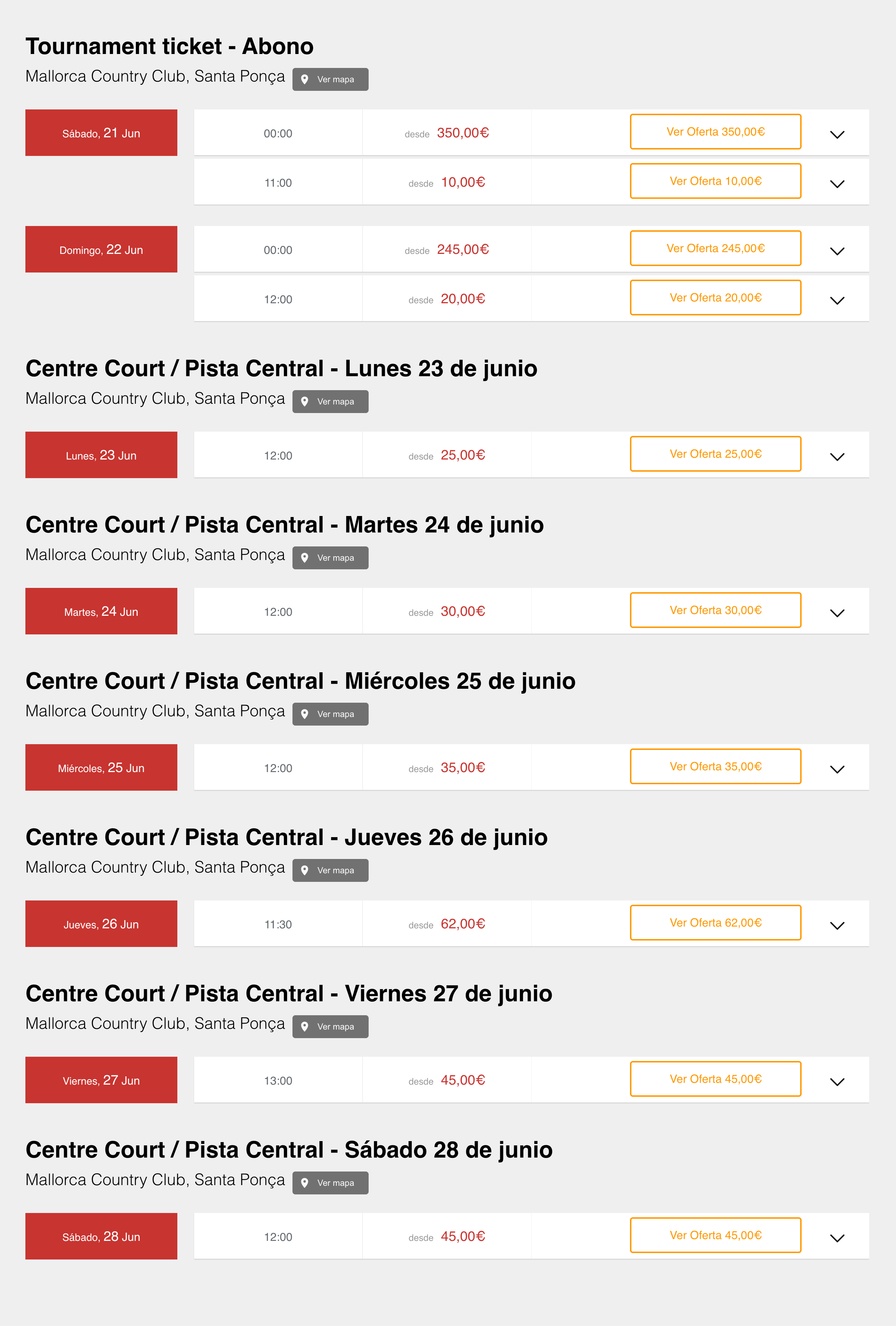Open Ver Oferta 30,00€ for Martes
The image size is (896, 1326).
pyautogui.click(x=715, y=610)
